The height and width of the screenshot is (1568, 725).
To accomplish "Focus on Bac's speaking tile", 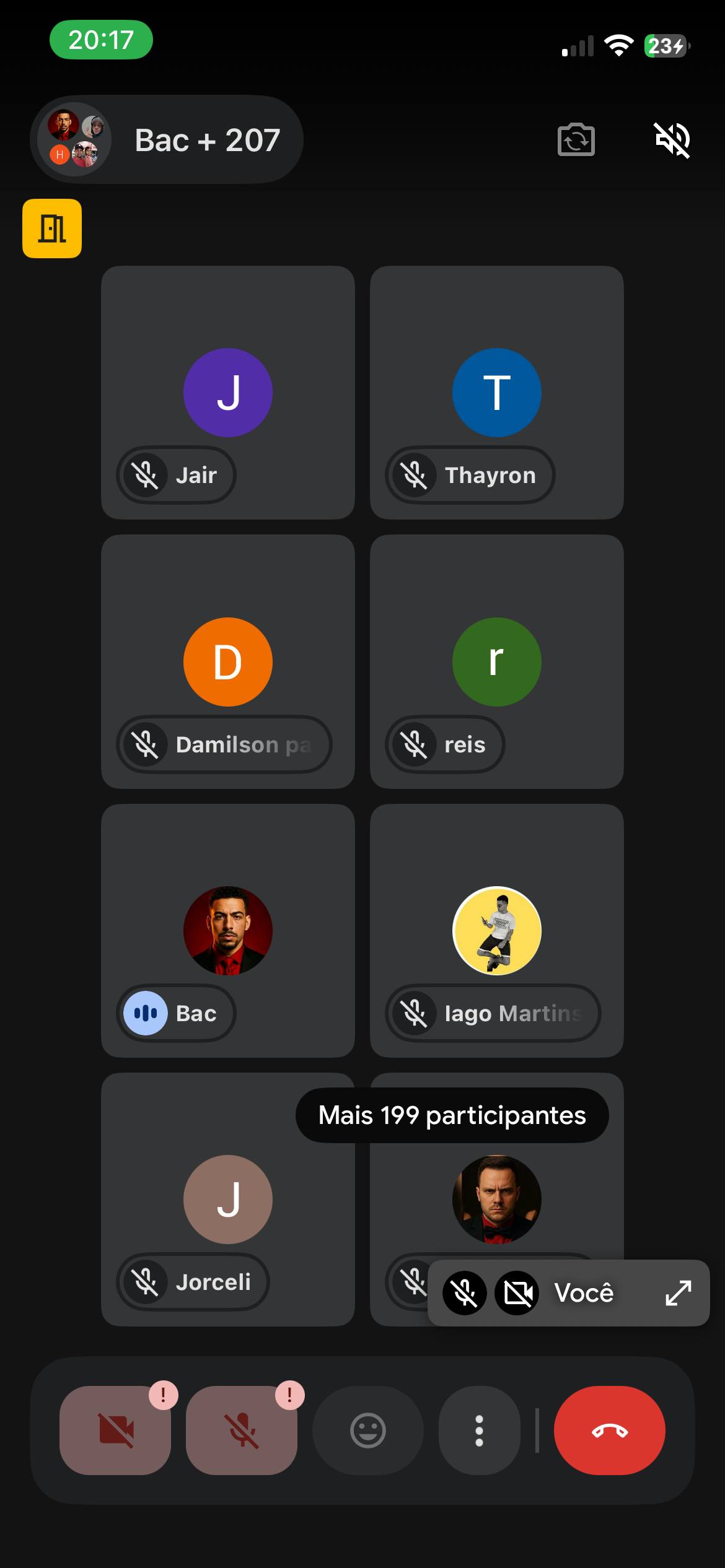I will click(228, 930).
